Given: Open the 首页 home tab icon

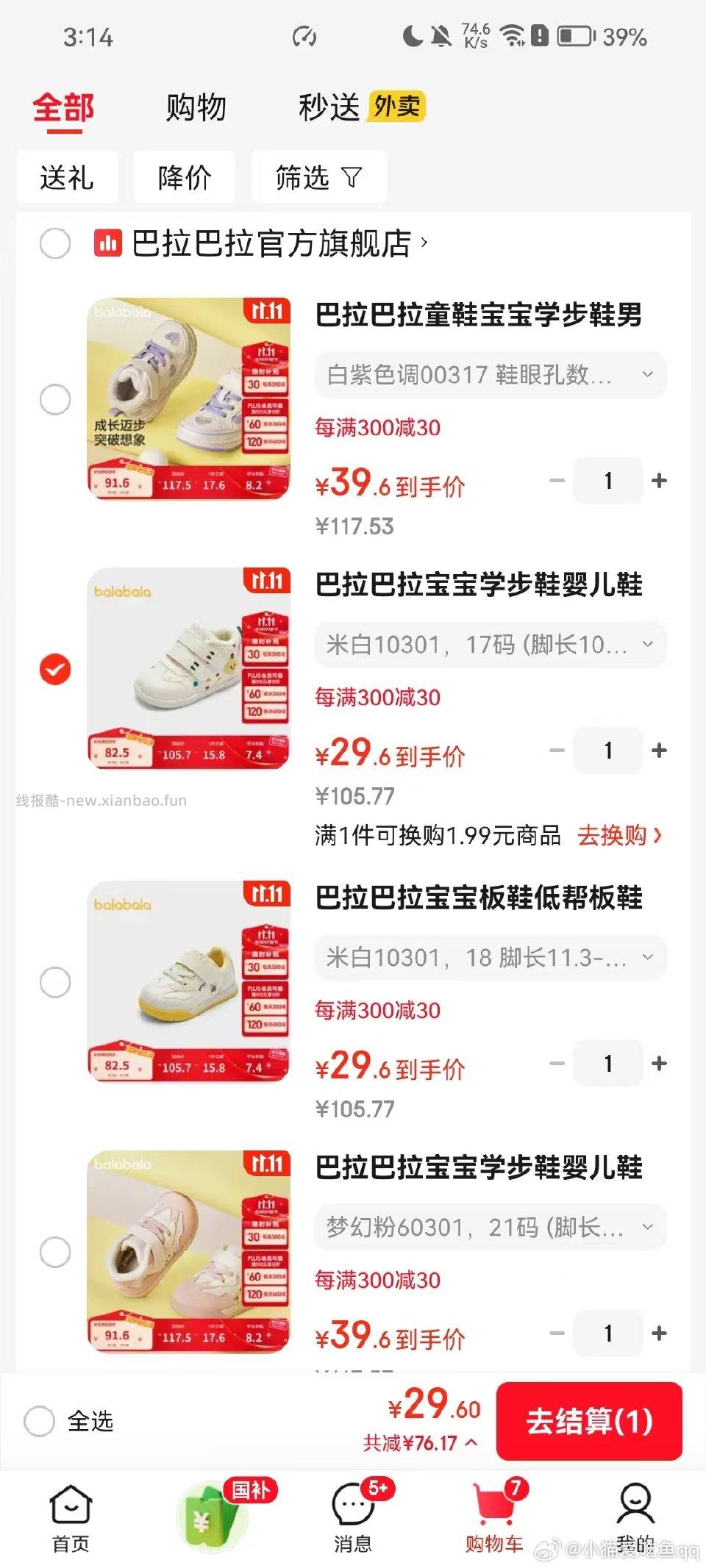Looking at the screenshot, I should coord(68,1508).
